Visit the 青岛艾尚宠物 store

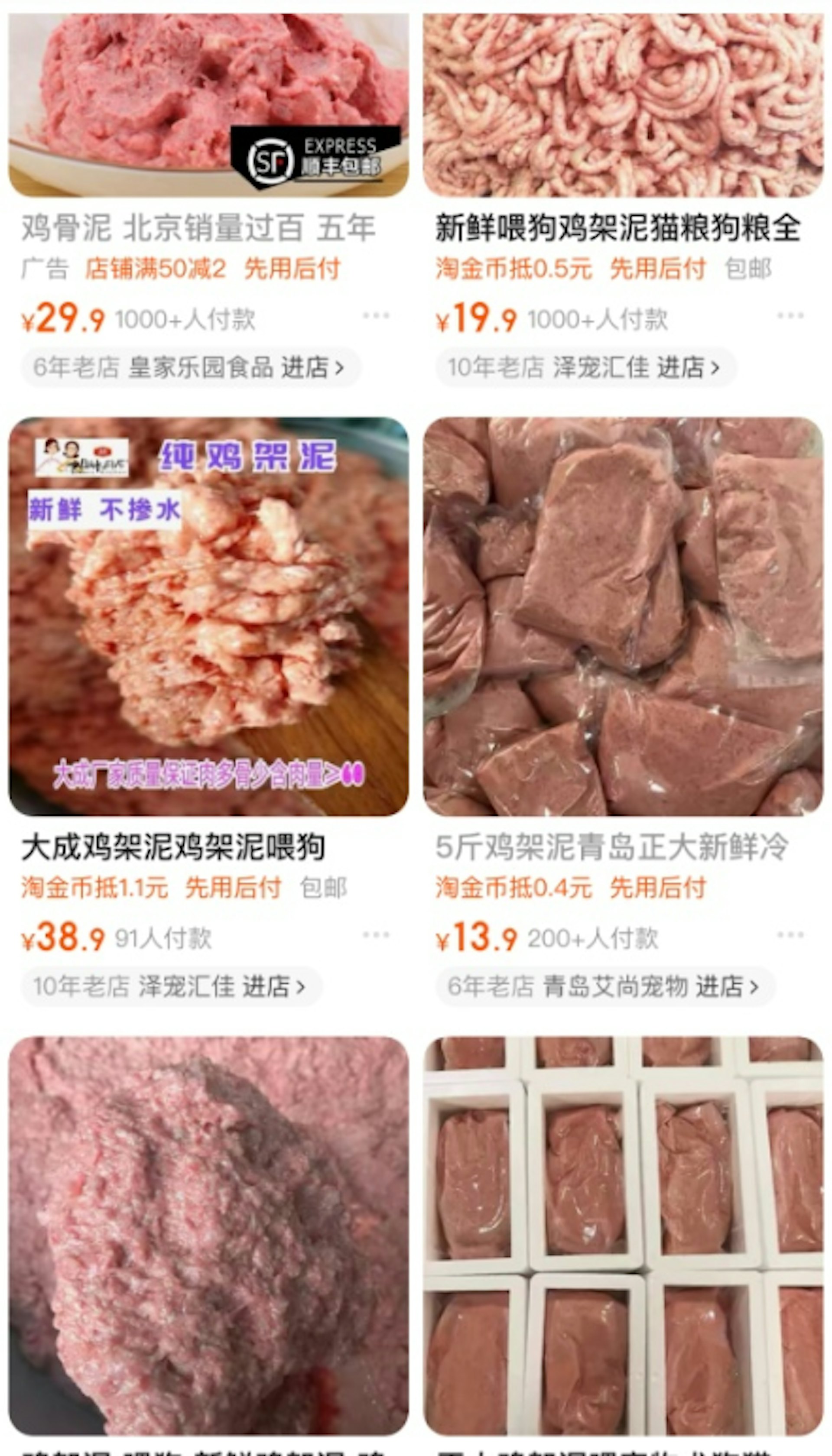(604, 986)
